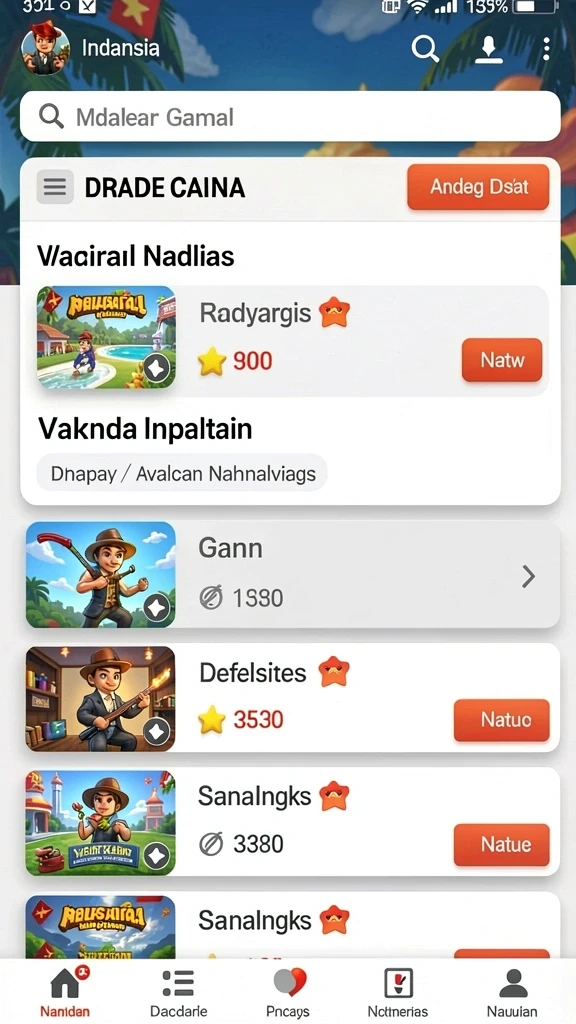Tap the Natw button for Radyargis

[x=502, y=360]
